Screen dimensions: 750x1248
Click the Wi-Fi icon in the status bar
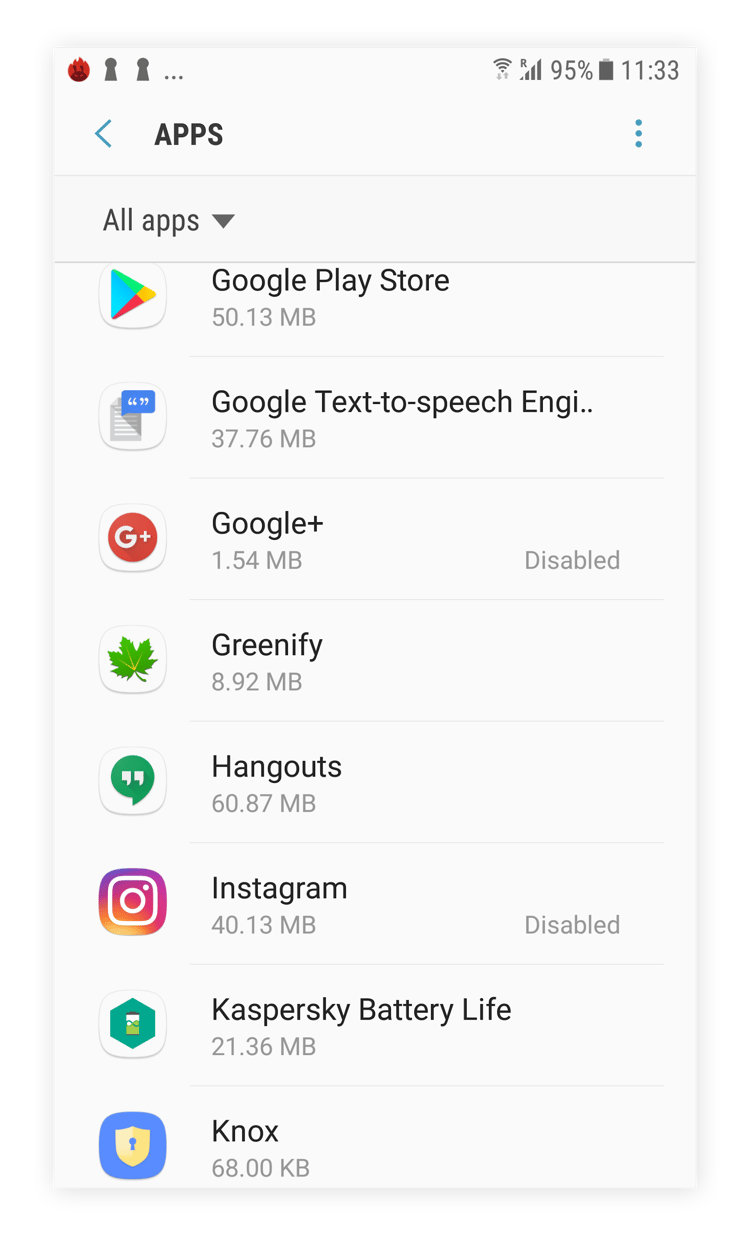[x=501, y=68]
